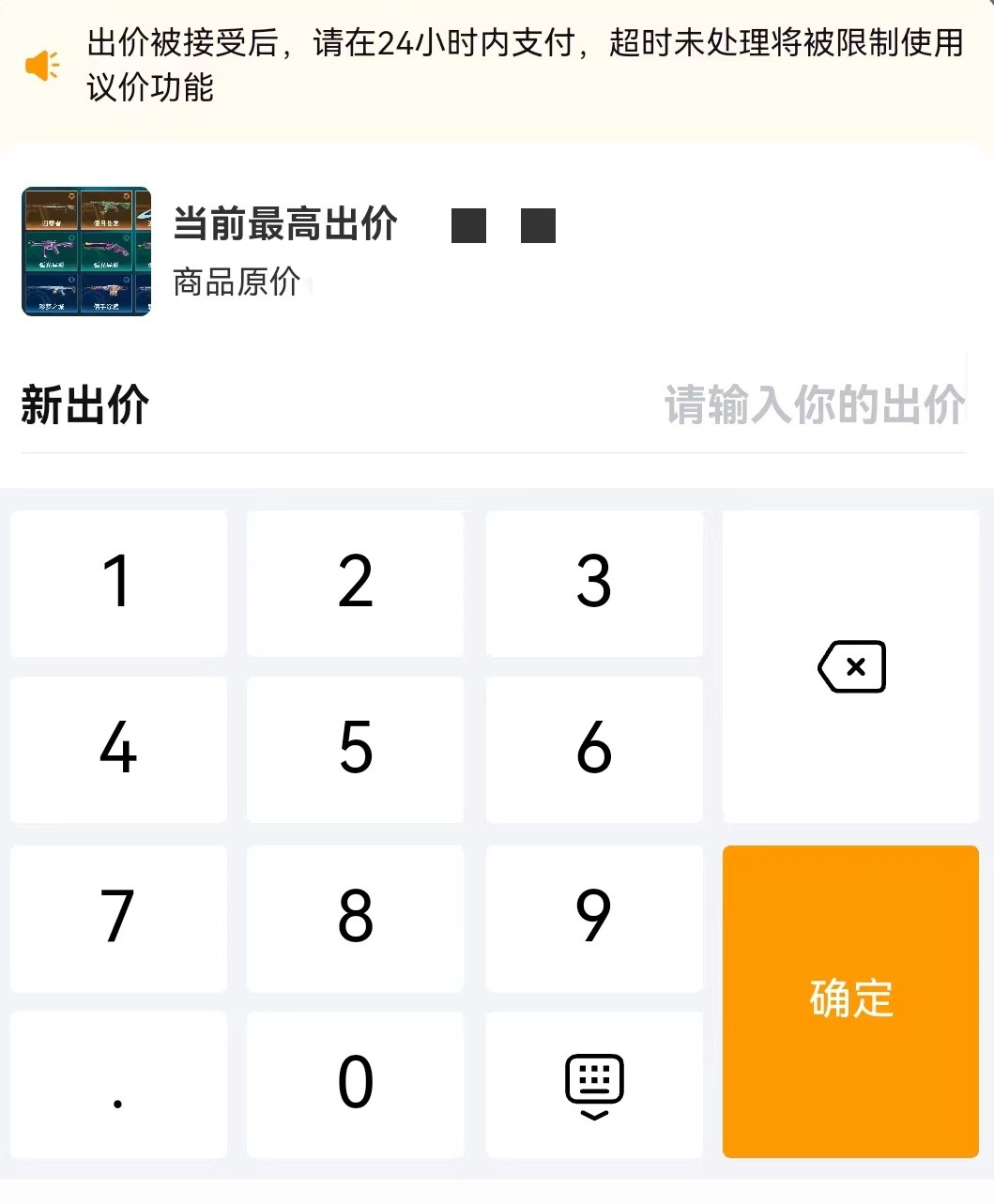Enter digit 0 on the keypad
This screenshot has height=1204, width=994.
pyautogui.click(x=355, y=1083)
